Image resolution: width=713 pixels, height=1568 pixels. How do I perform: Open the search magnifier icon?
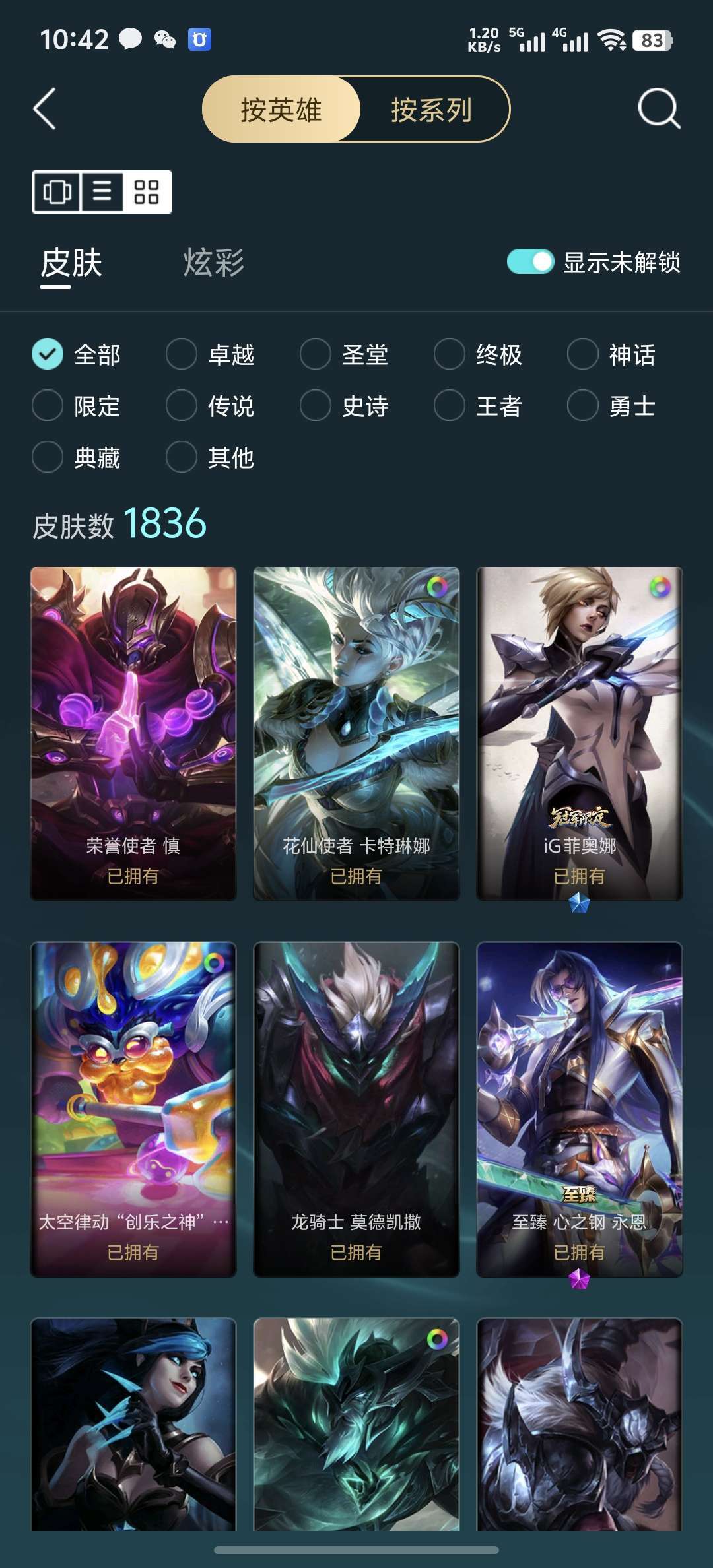tap(659, 109)
